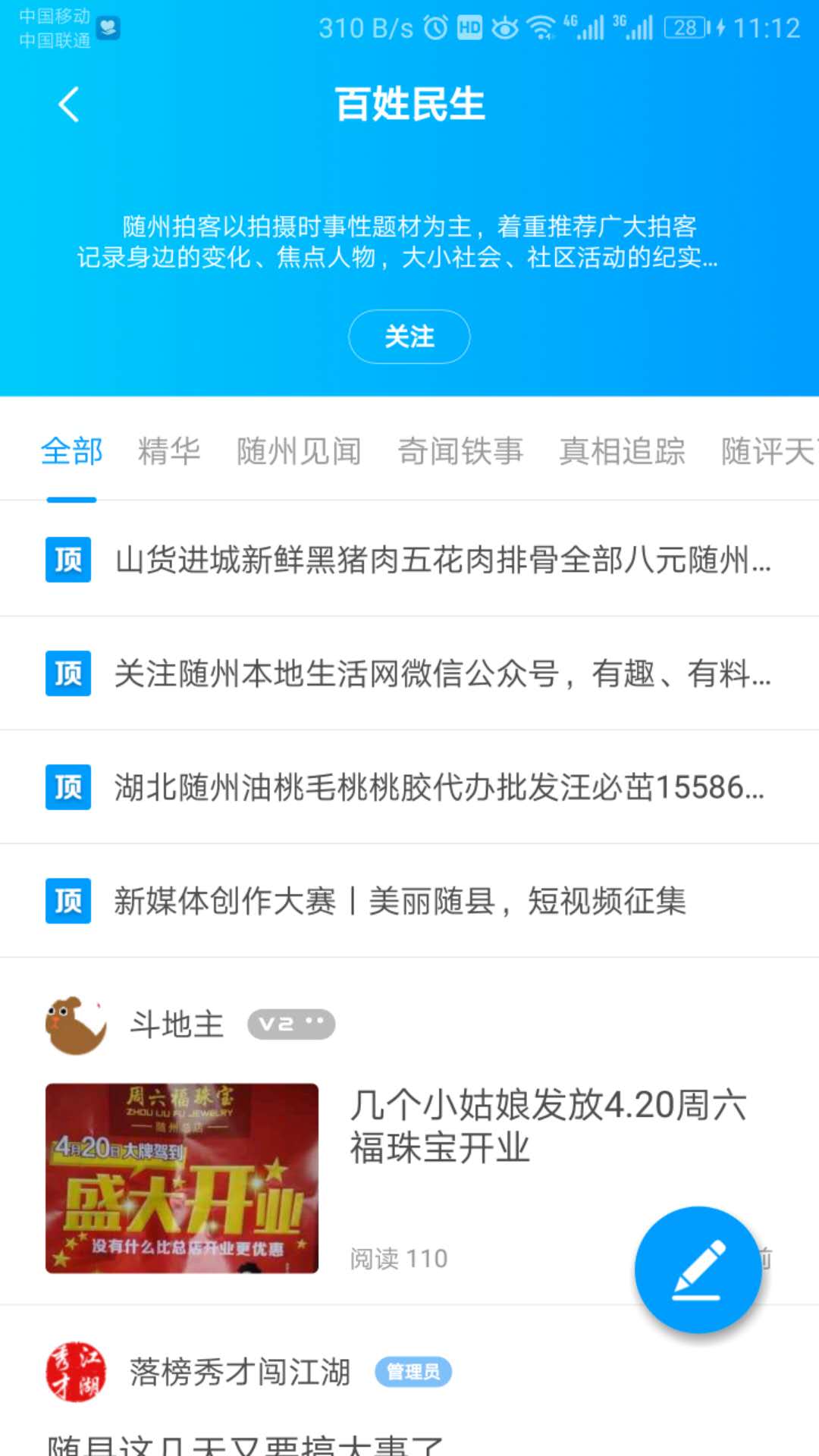This screenshot has width=819, height=1456.
Task: Select the 奇闻轶事 tab
Action: coord(460,451)
